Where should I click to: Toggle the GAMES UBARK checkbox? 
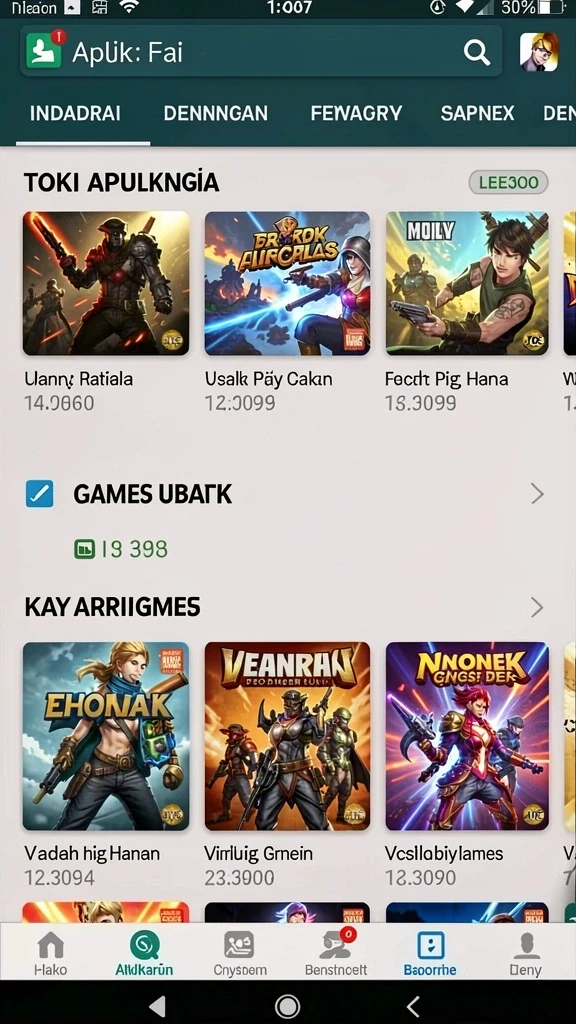click(39, 494)
